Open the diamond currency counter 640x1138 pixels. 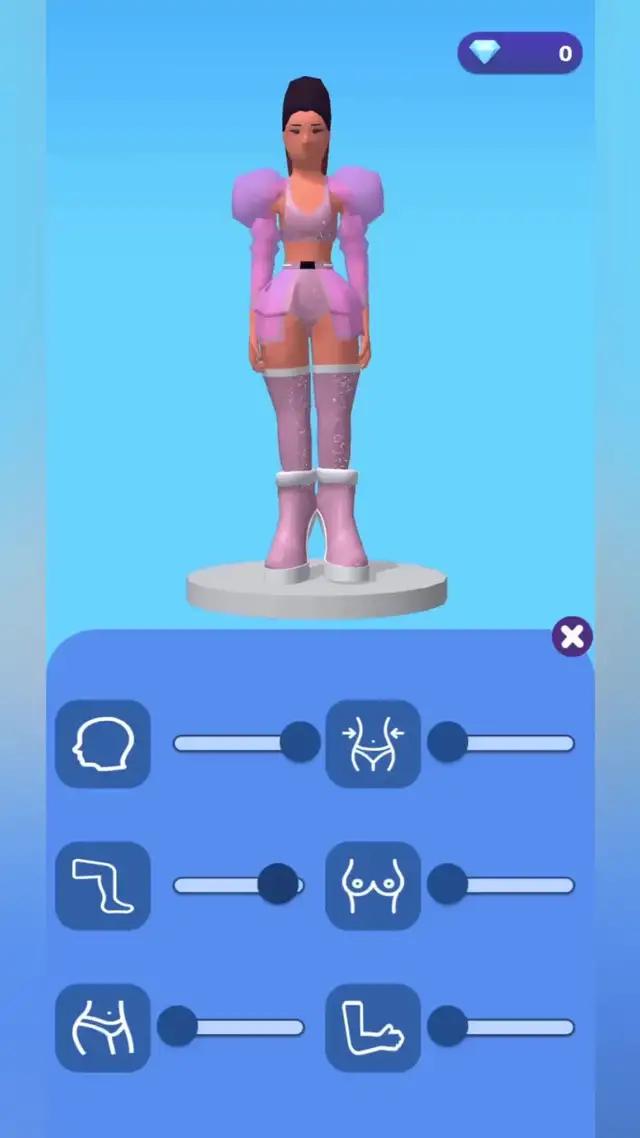click(520, 53)
